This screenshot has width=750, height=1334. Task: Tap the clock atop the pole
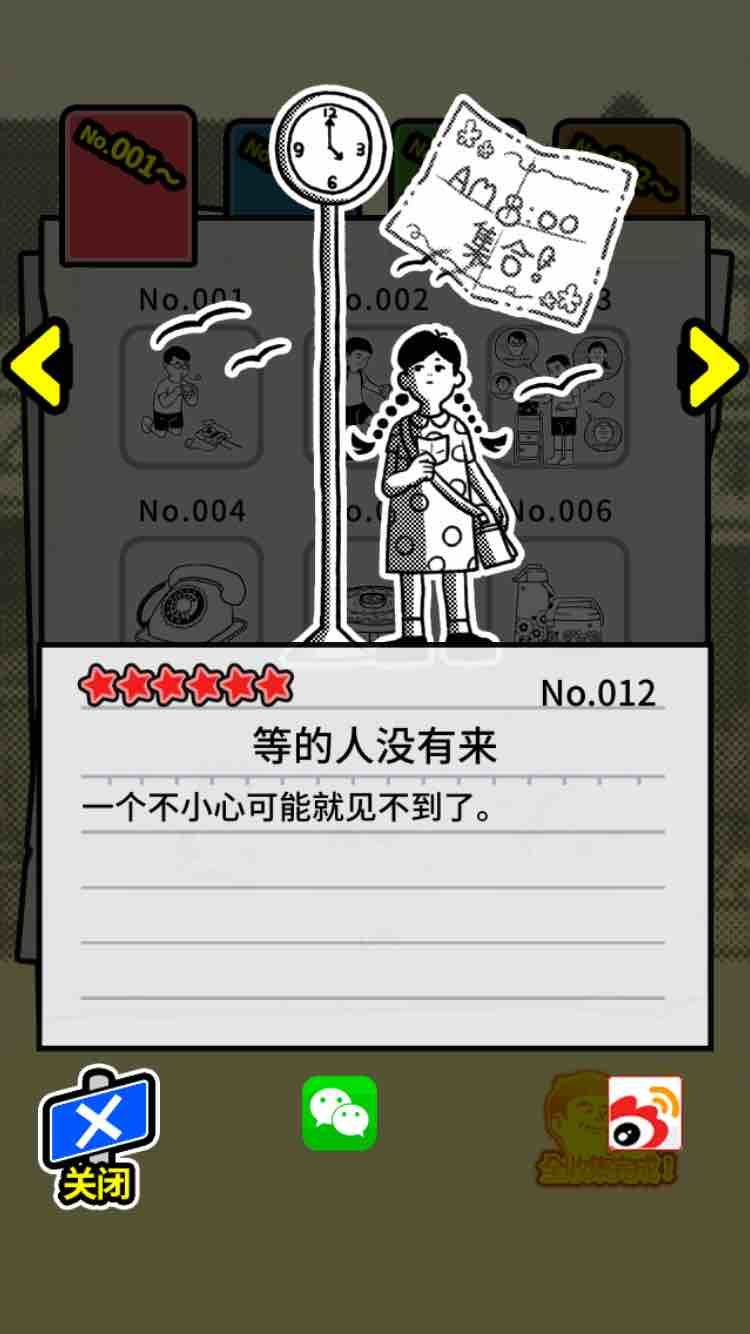330,150
